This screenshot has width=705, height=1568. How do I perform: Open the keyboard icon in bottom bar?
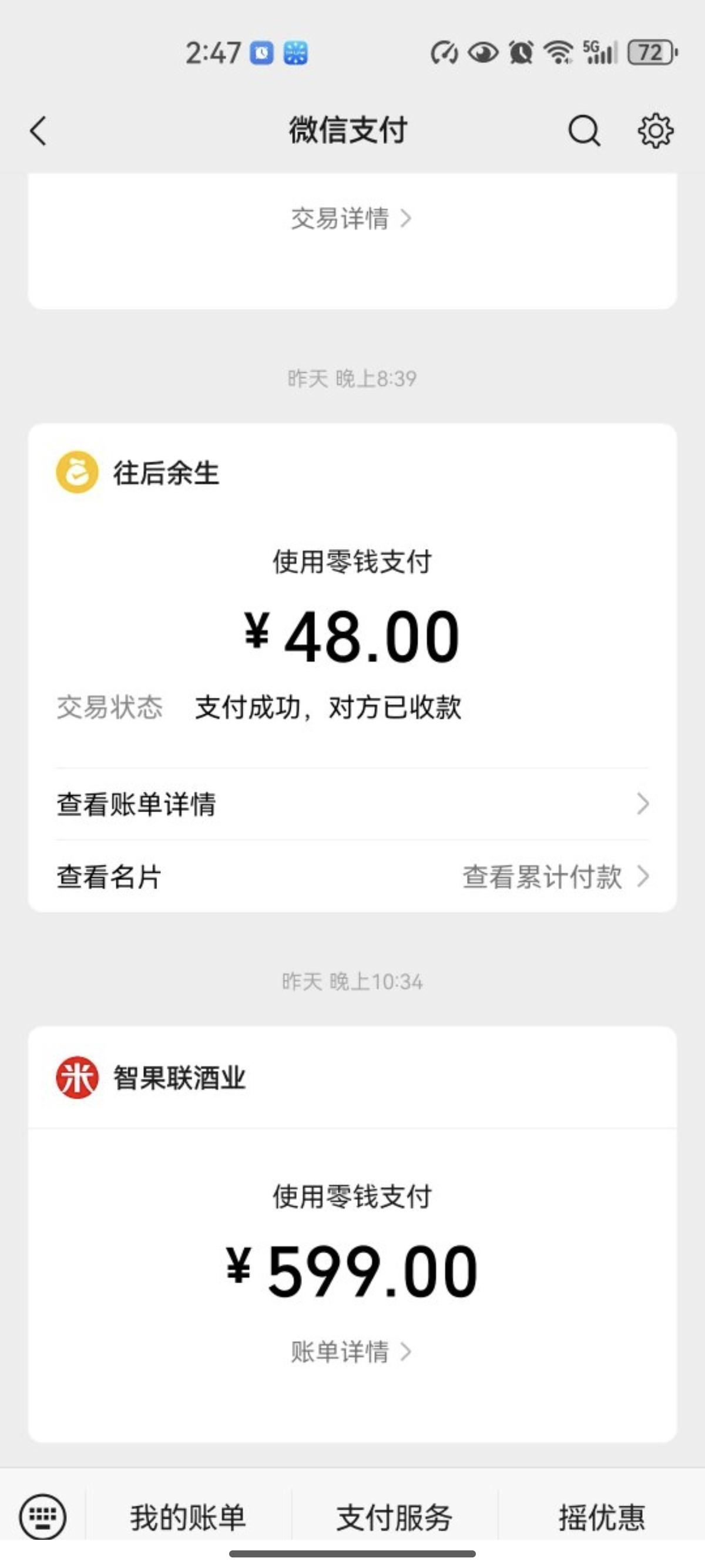[45, 1518]
